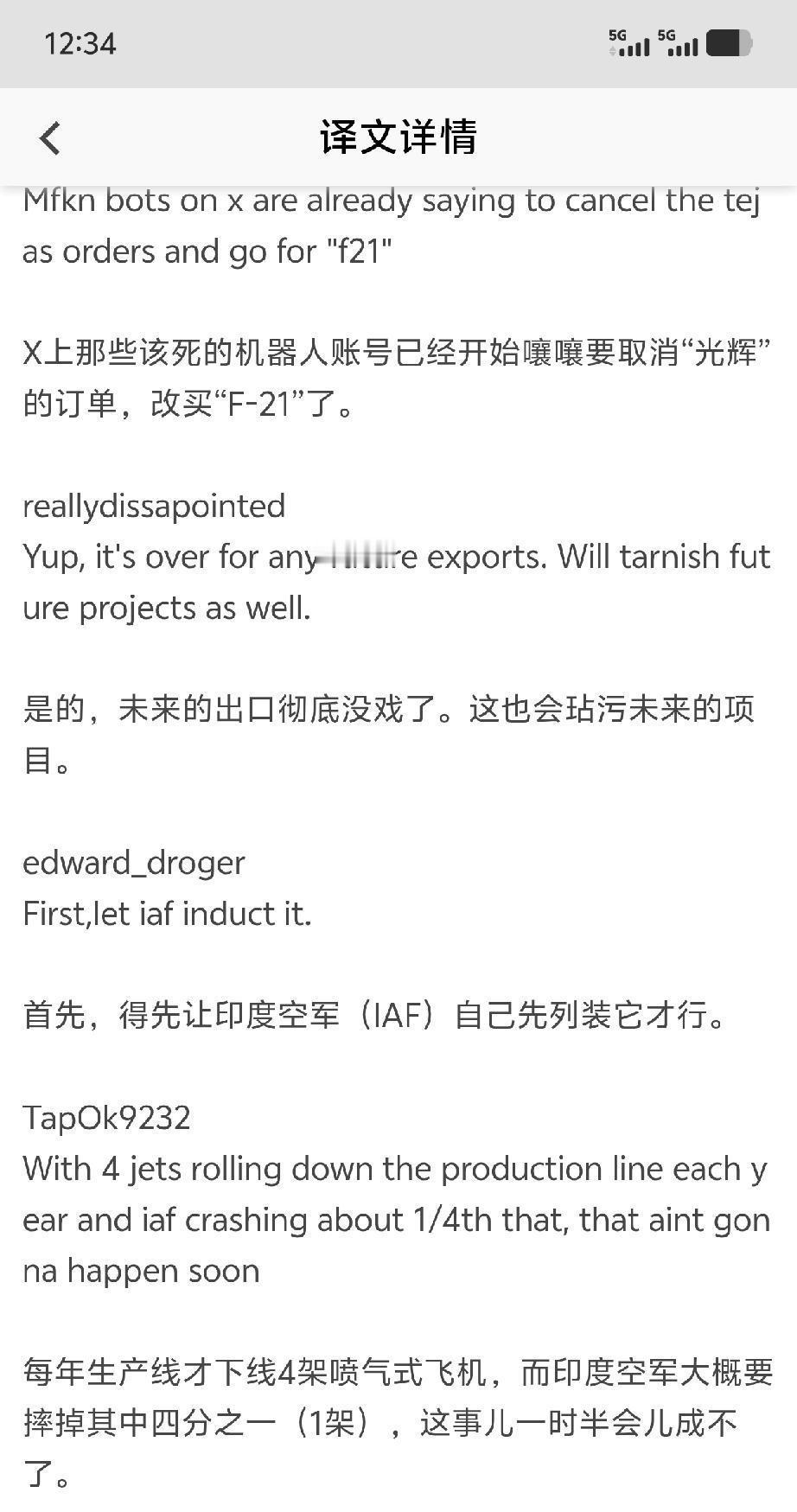
Task: Open profile of user reallydissapointed
Action: click(153, 506)
